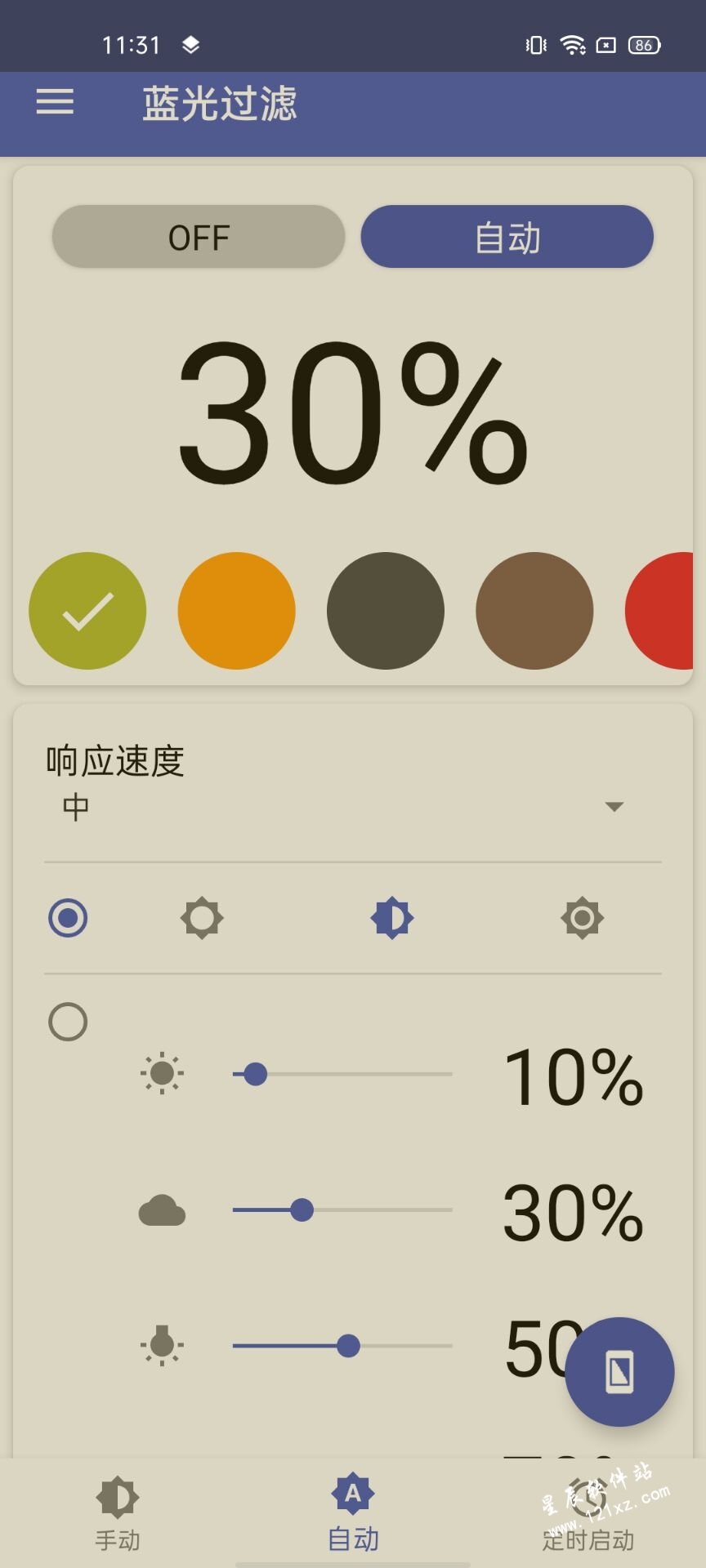Image resolution: width=706 pixels, height=1568 pixels.
Task: Tap the cloudy 30% slider track
Action: [x=342, y=1209]
